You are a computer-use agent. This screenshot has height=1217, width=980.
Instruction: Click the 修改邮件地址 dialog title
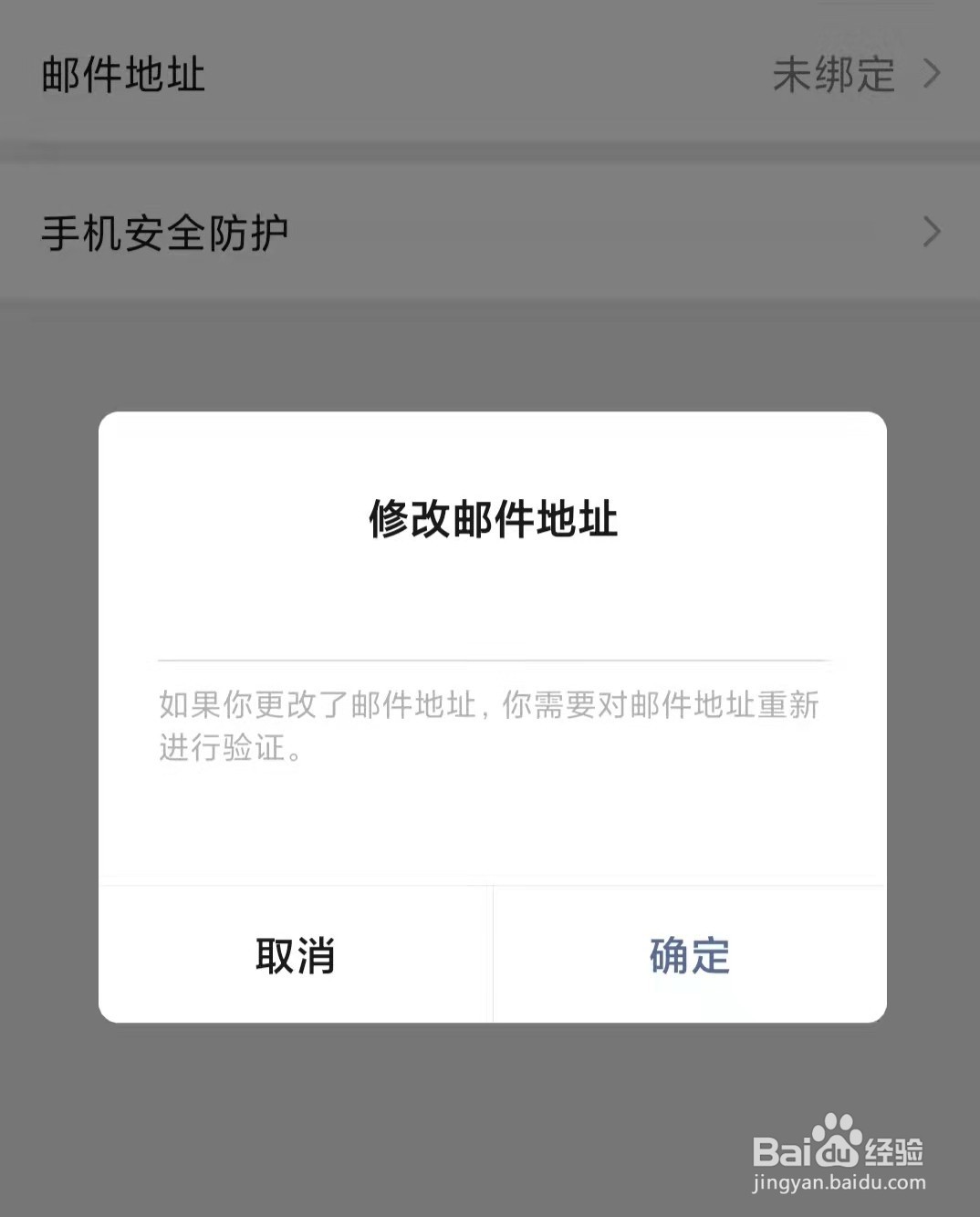pyautogui.click(x=493, y=518)
